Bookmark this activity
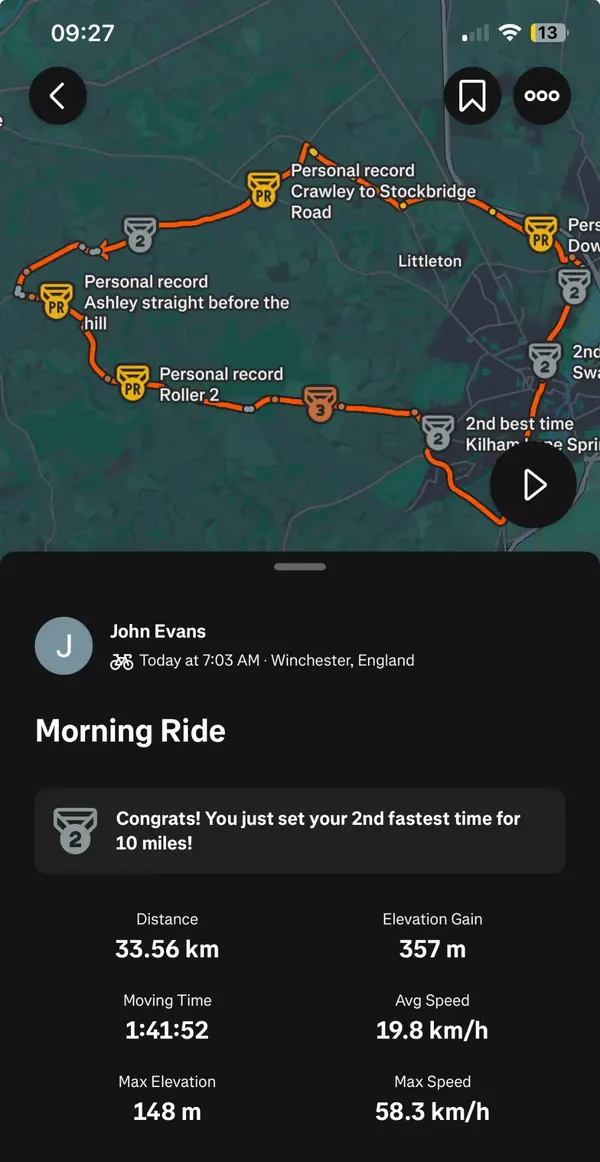Image resolution: width=600 pixels, height=1162 pixels. tap(472, 96)
